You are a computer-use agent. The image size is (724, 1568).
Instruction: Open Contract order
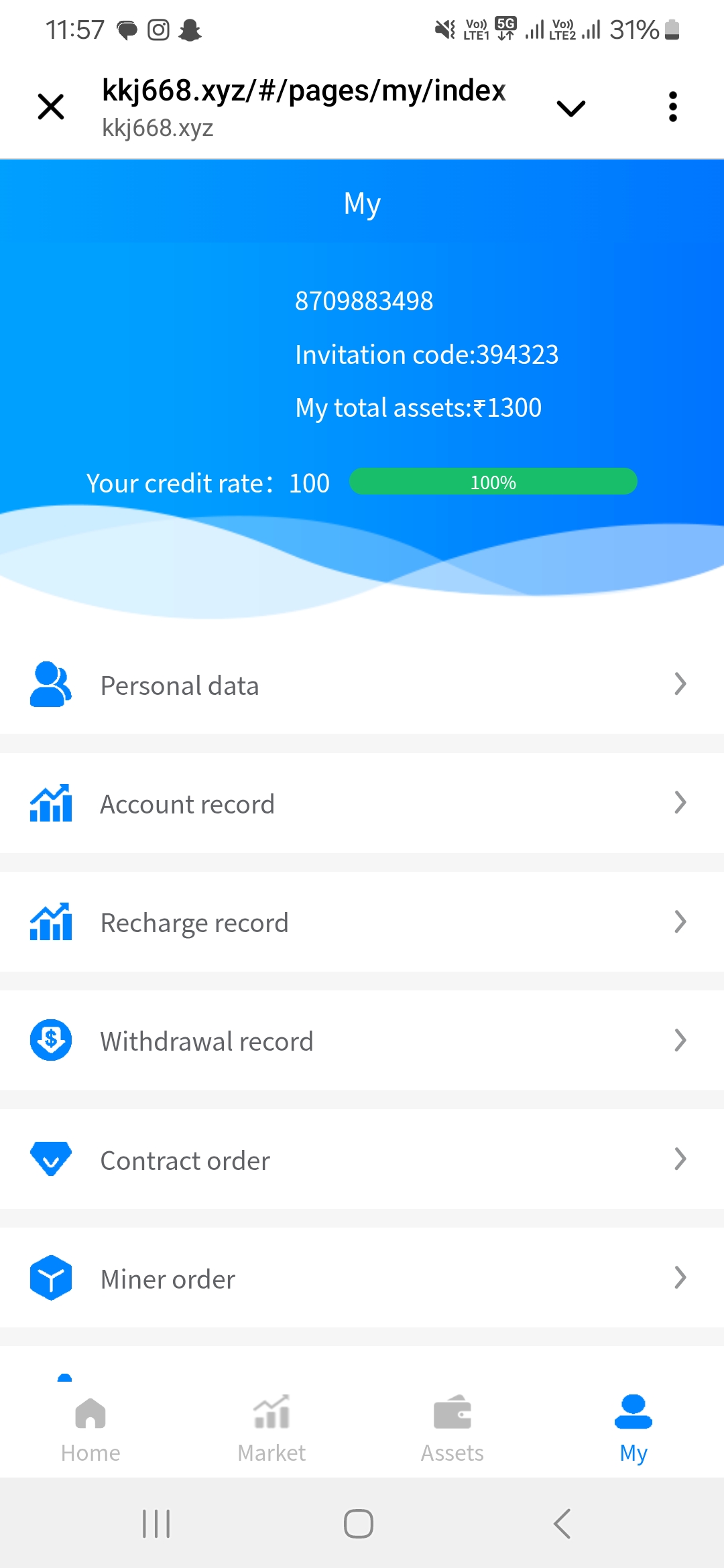click(x=362, y=1159)
